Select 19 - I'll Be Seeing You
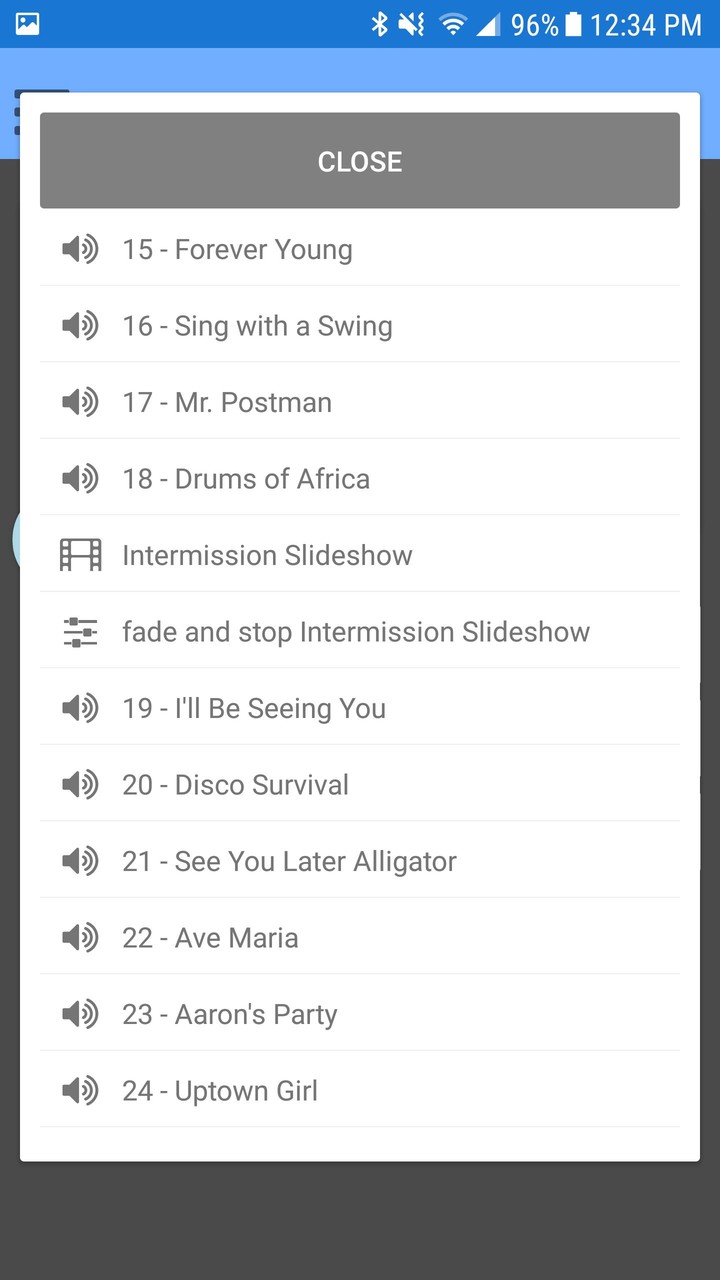720x1280 pixels. [254, 708]
